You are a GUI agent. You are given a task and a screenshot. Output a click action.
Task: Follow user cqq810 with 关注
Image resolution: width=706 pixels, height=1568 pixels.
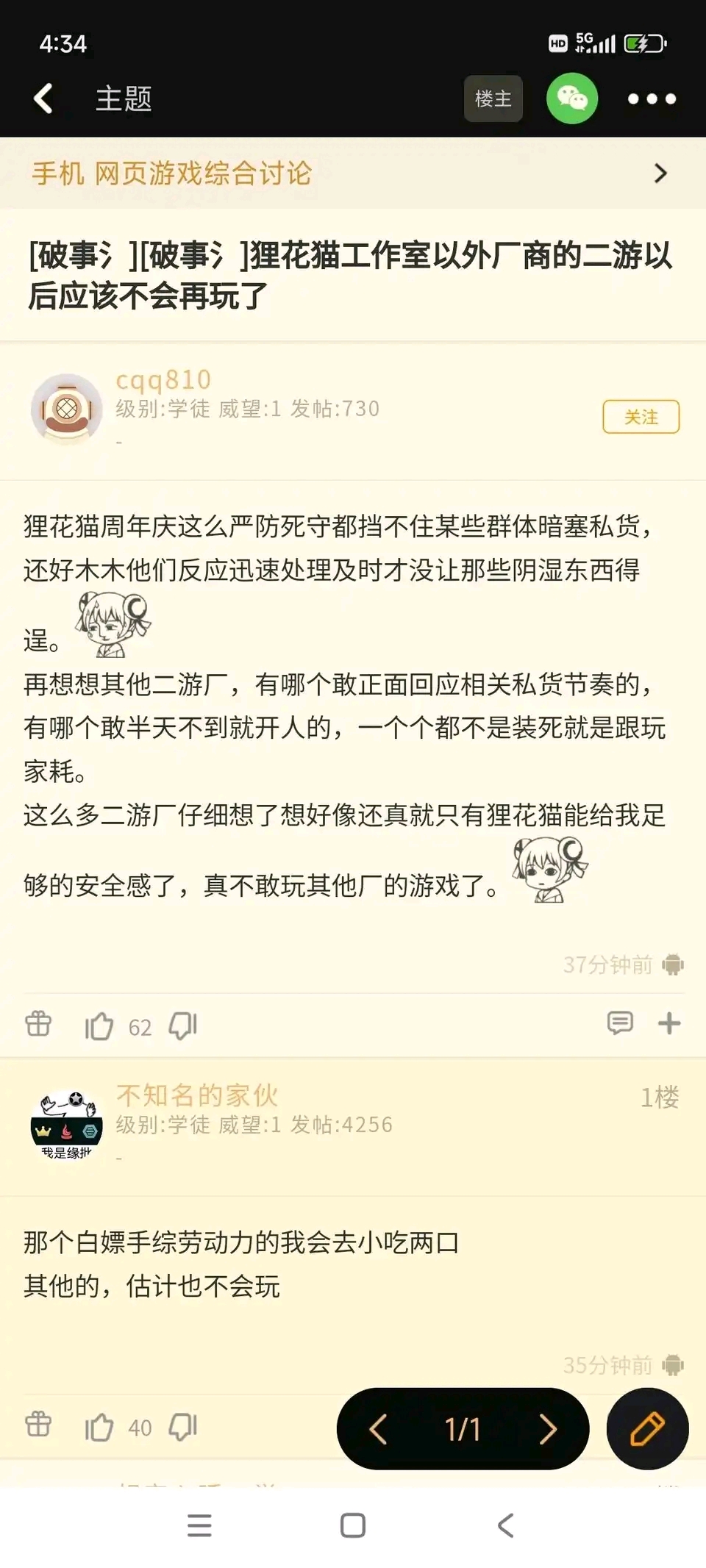(641, 417)
